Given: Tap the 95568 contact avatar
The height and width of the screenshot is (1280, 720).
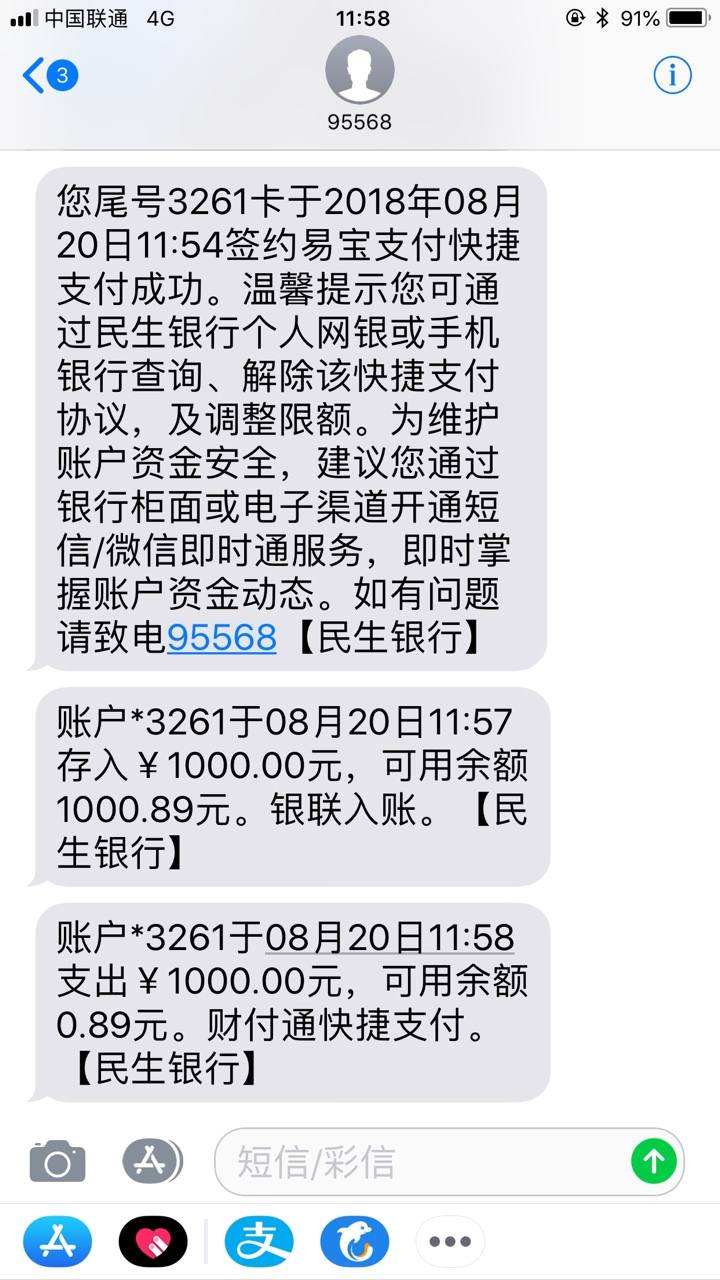Looking at the screenshot, I should (x=359, y=75).
